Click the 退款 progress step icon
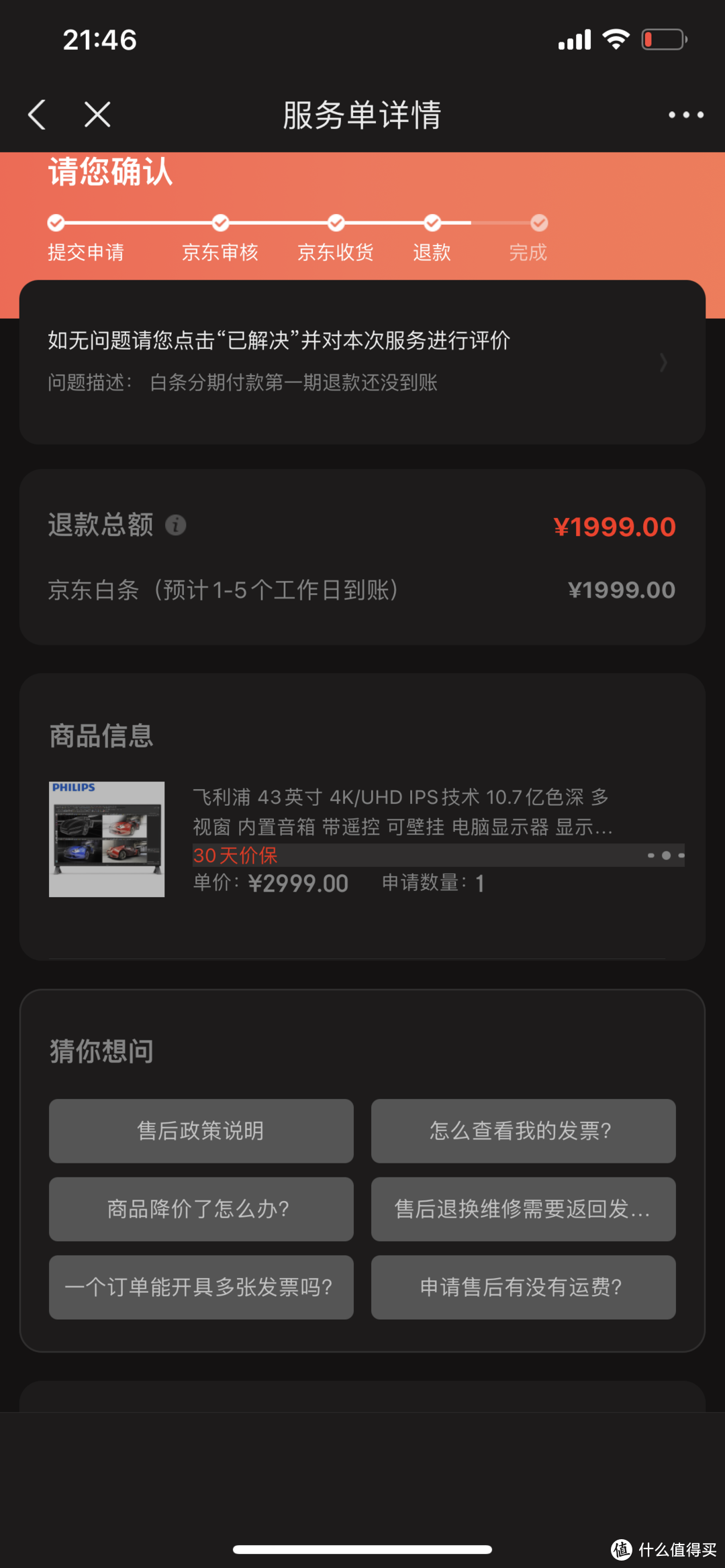This screenshot has width=725, height=1568. coord(432,223)
